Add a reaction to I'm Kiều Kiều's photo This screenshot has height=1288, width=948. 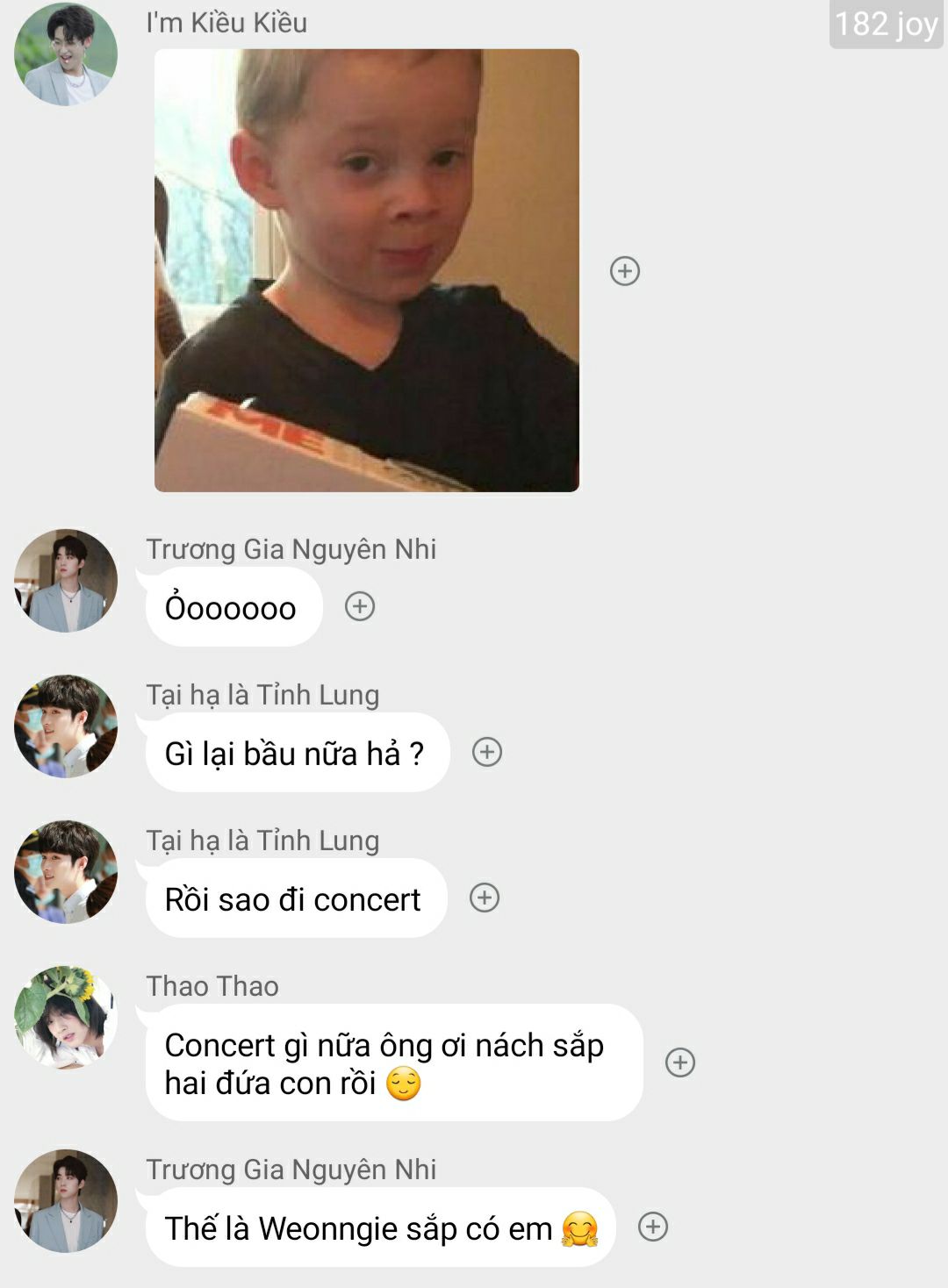(x=625, y=271)
